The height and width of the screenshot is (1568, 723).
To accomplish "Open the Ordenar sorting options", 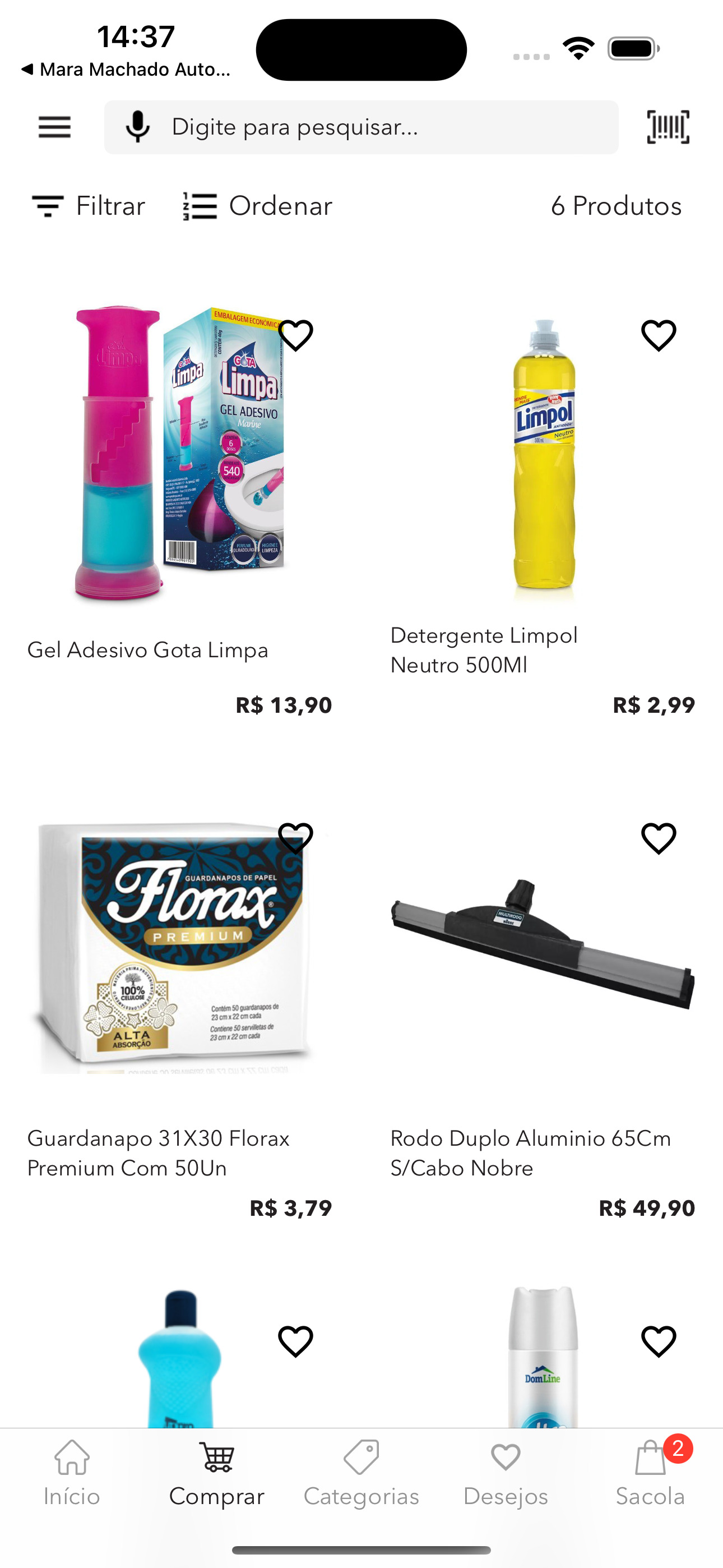I will tap(258, 206).
